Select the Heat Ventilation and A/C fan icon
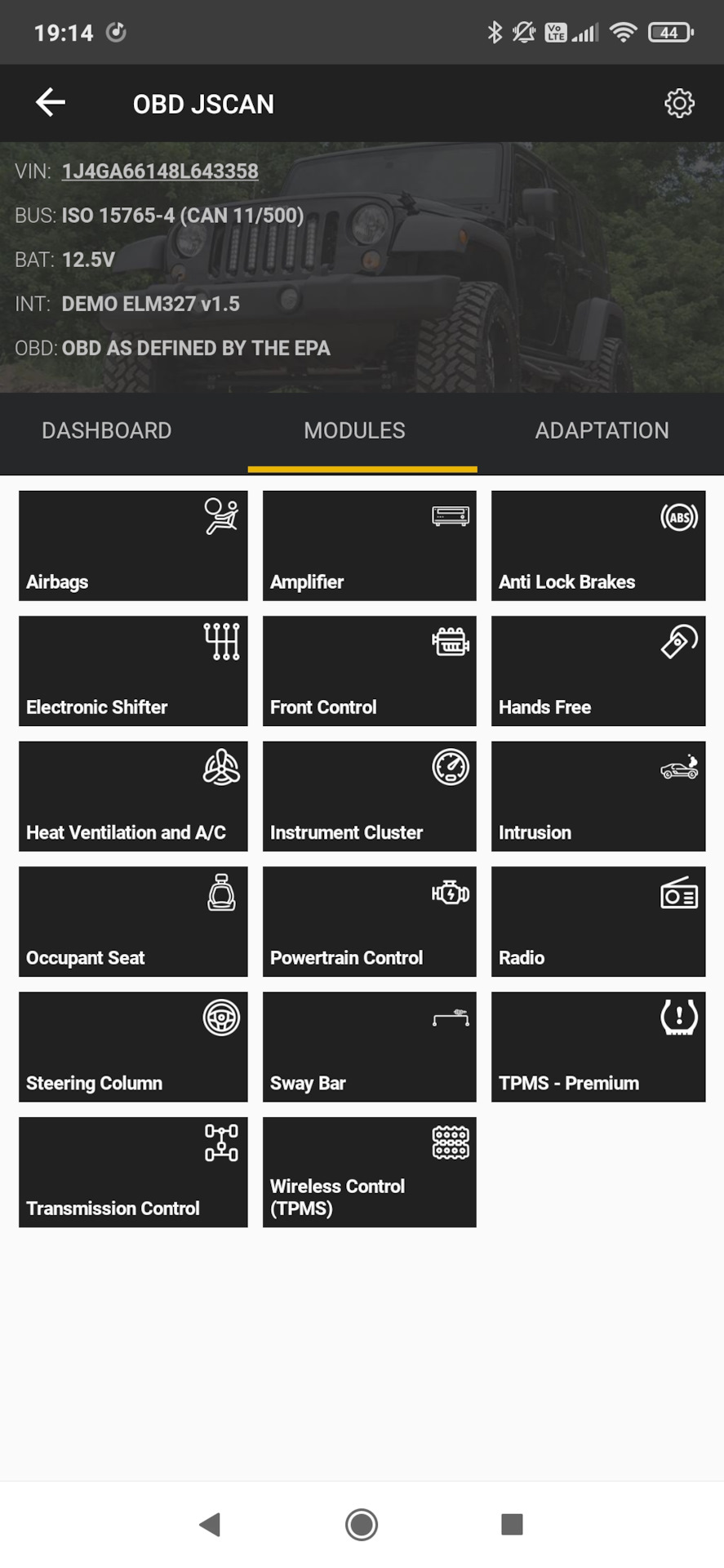Viewport: 724px width, 1568px height. [218, 767]
